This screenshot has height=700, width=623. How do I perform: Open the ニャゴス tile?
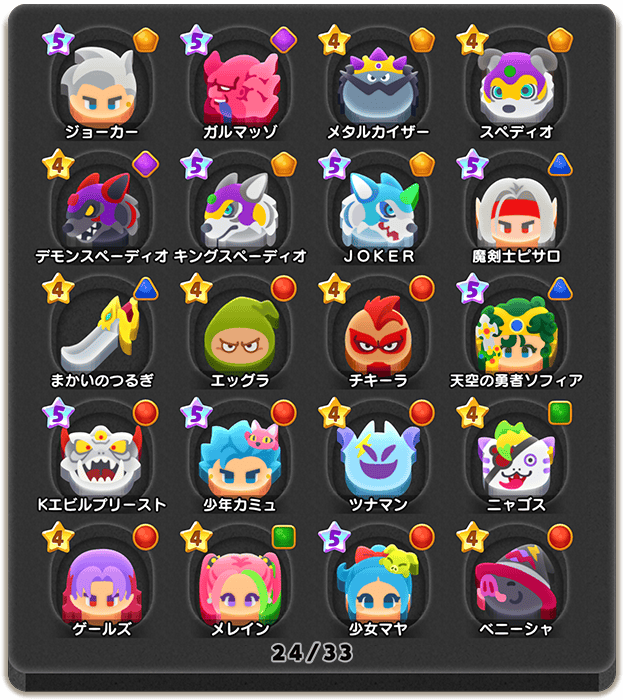click(516, 457)
